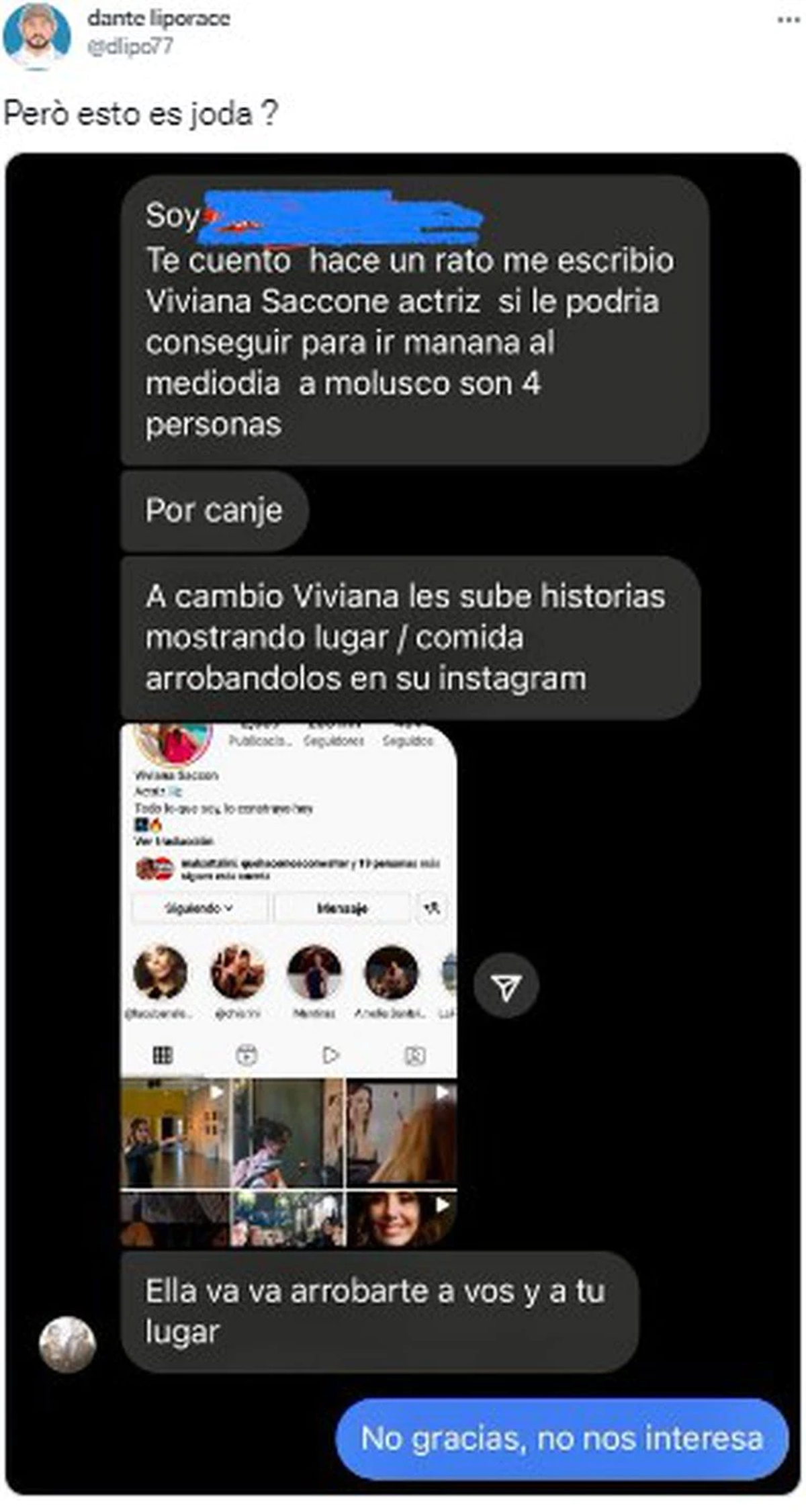Expand the Siguiendo dropdown chevron
The height and width of the screenshot is (1512, 806).
pyautogui.click(x=229, y=907)
